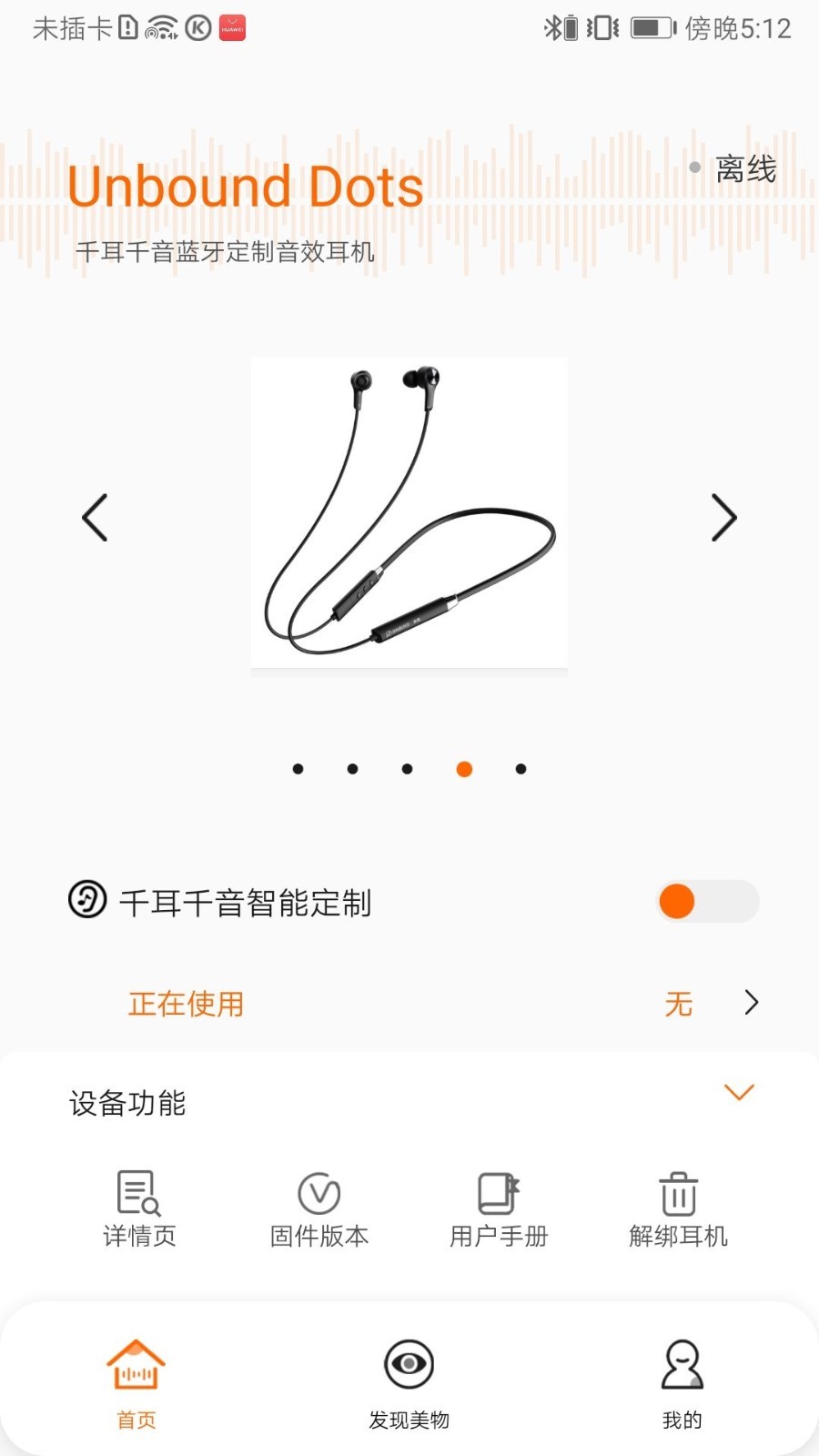Show the previous earphone device
819x1456 pixels.
coord(95,518)
